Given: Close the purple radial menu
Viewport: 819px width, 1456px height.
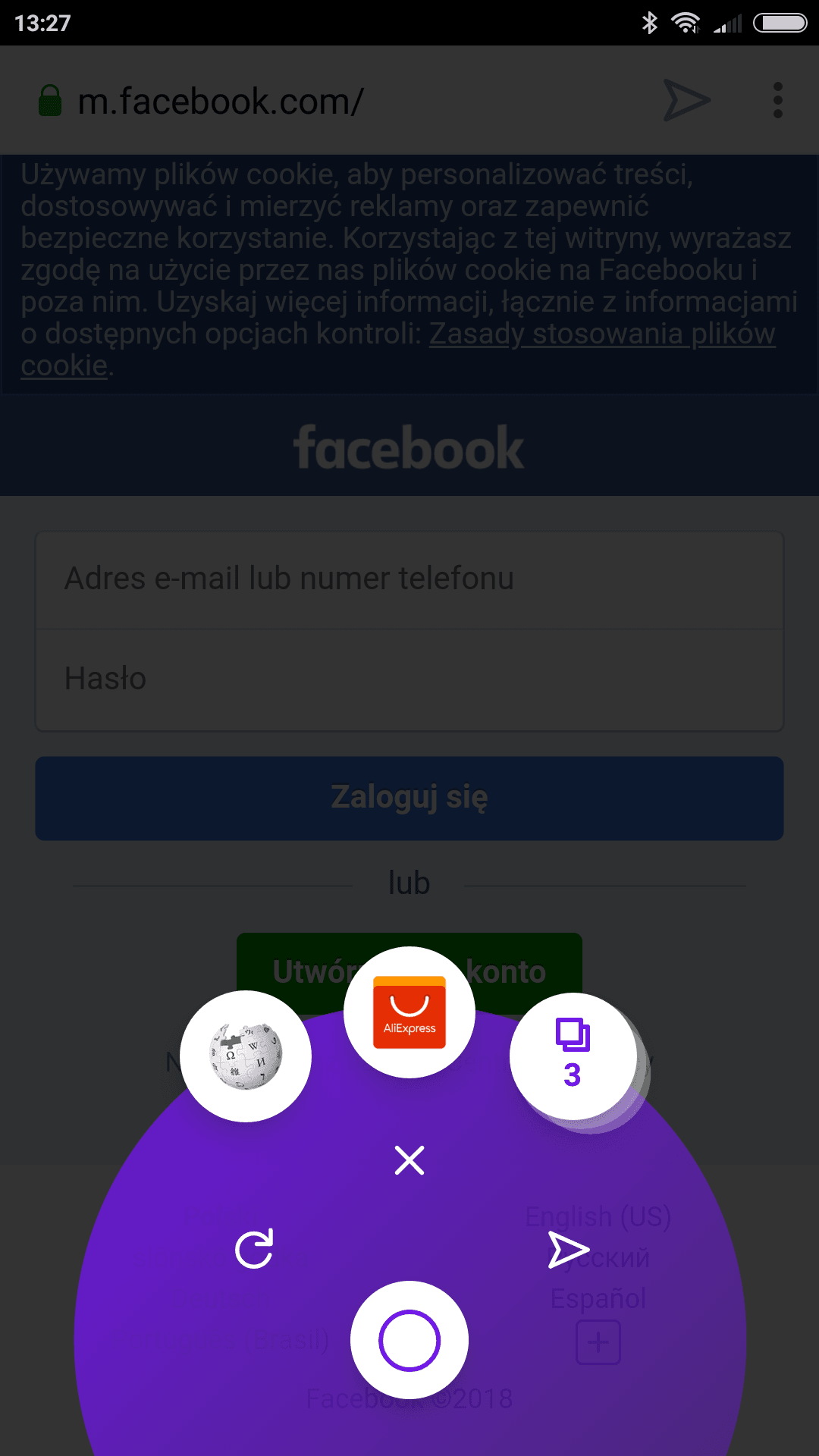Looking at the screenshot, I should click(409, 1160).
